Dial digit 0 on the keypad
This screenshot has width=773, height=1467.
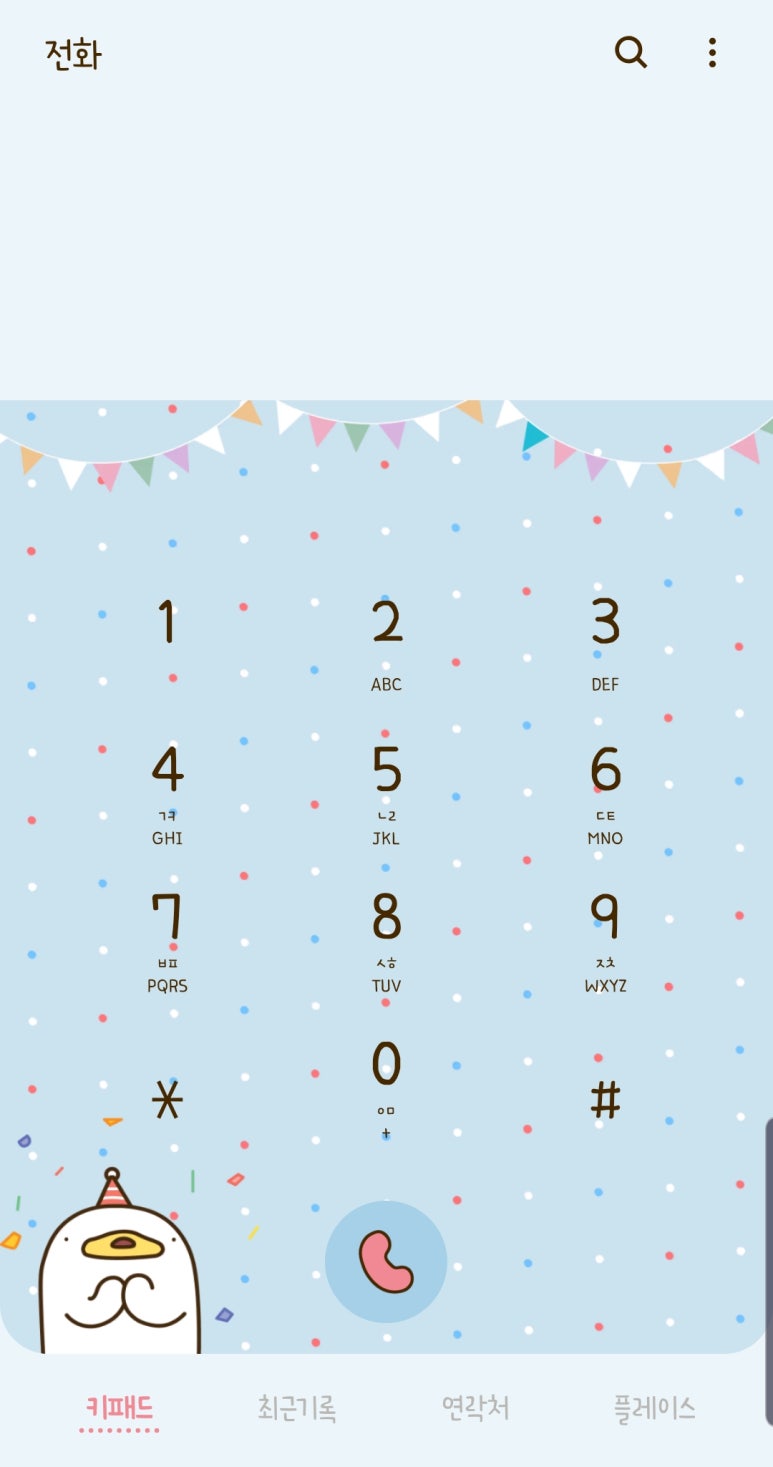click(x=387, y=1085)
